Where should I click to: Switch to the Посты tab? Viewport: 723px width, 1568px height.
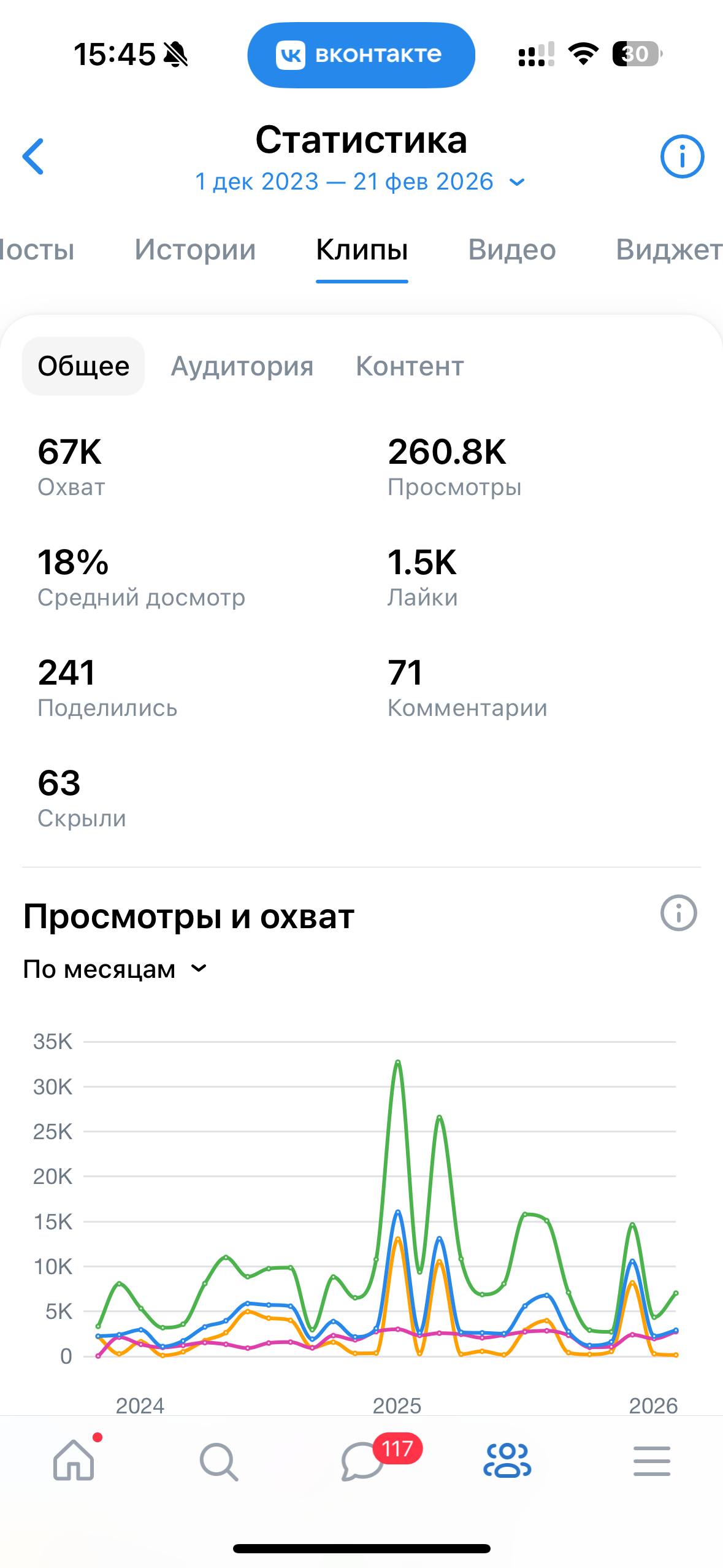[x=37, y=250]
